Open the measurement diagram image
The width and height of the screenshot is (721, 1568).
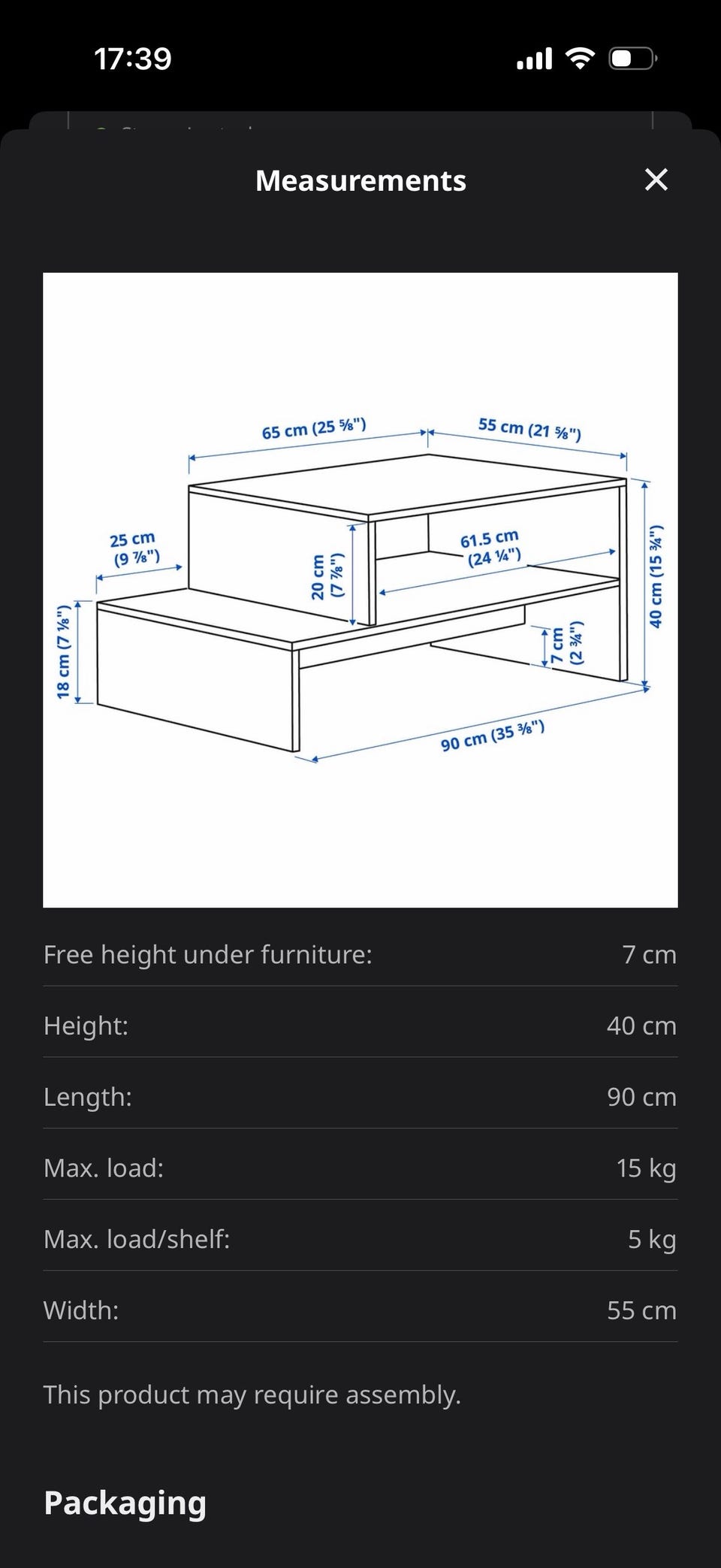[x=360, y=590]
